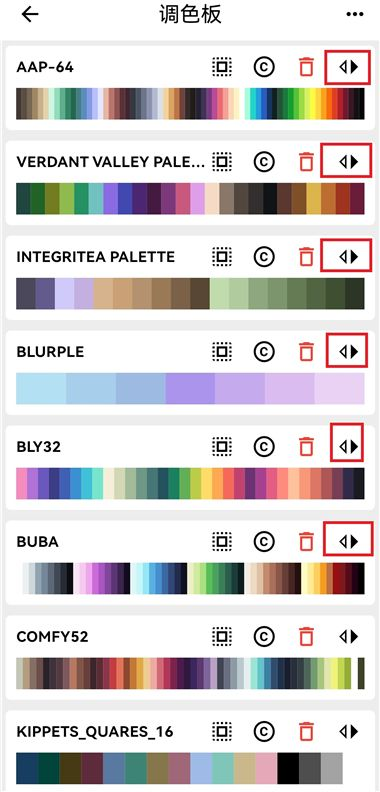The width and height of the screenshot is (380, 792).
Task: Tap the flip icon for KIPPETS_QUARES_16
Action: (x=349, y=731)
